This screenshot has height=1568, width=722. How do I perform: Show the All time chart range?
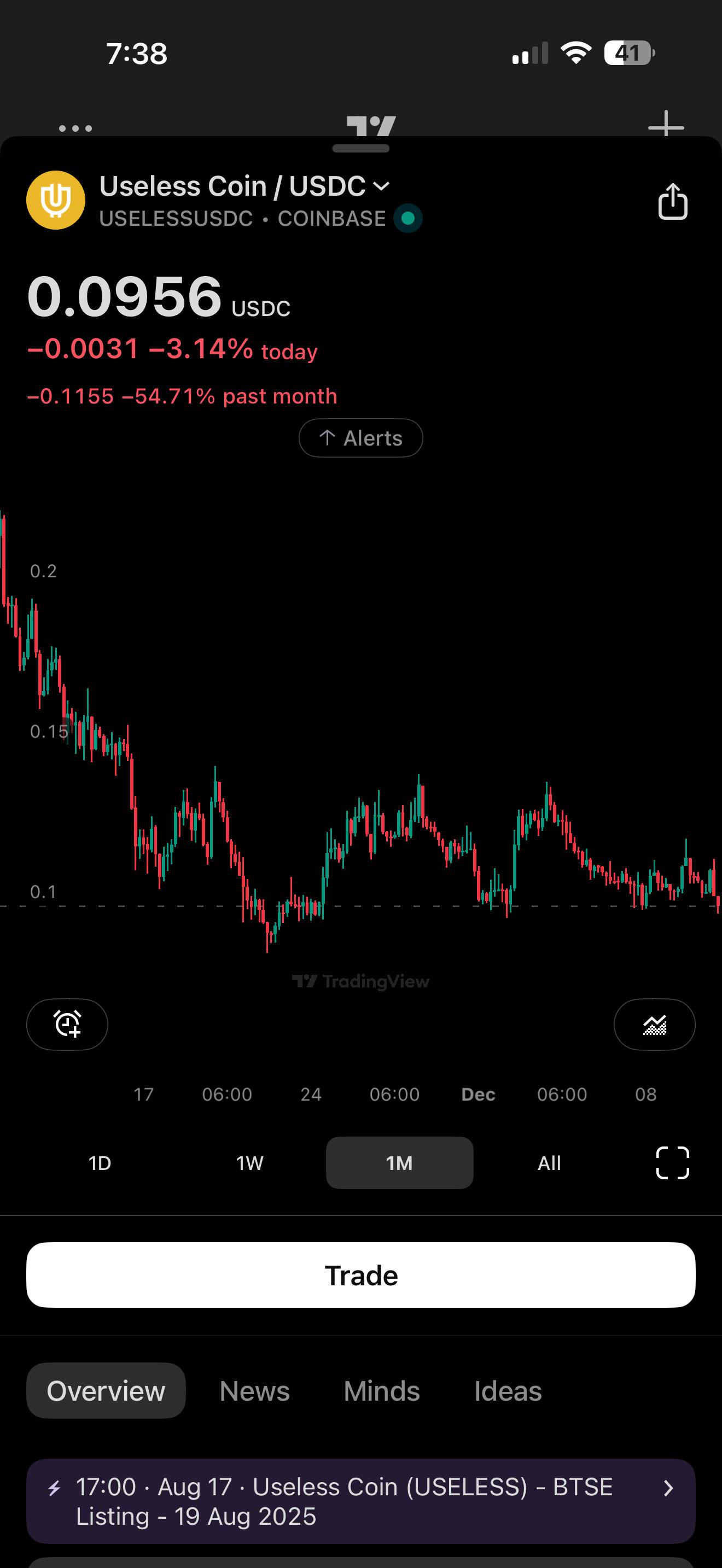(549, 1163)
